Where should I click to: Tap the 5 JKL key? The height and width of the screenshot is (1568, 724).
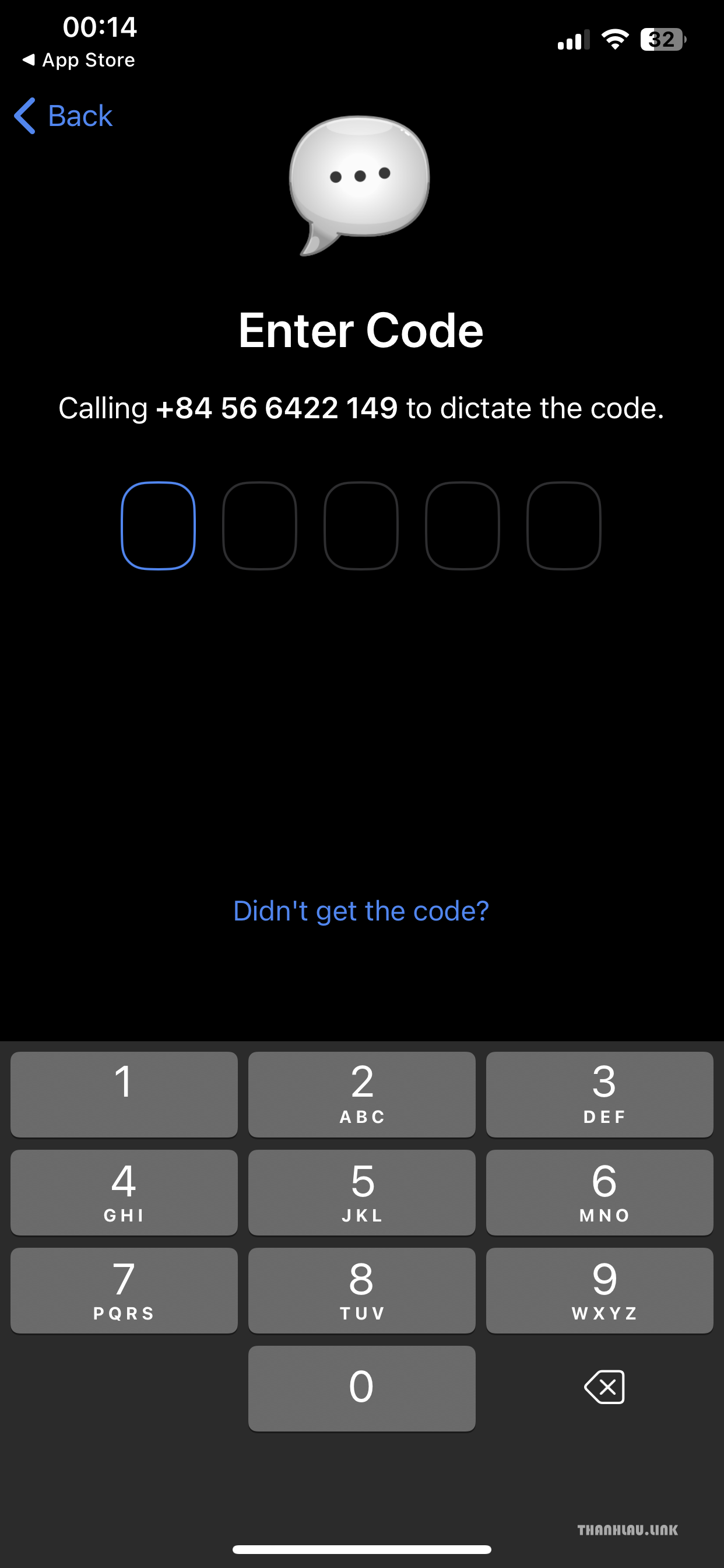click(362, 1192)
